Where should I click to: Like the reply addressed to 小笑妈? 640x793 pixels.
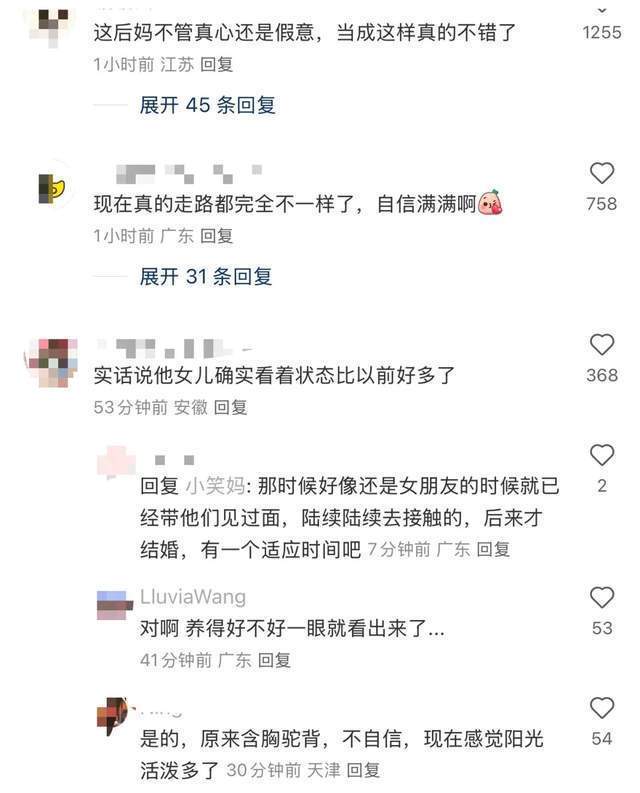pyautogui.click(x=602, y=456)
